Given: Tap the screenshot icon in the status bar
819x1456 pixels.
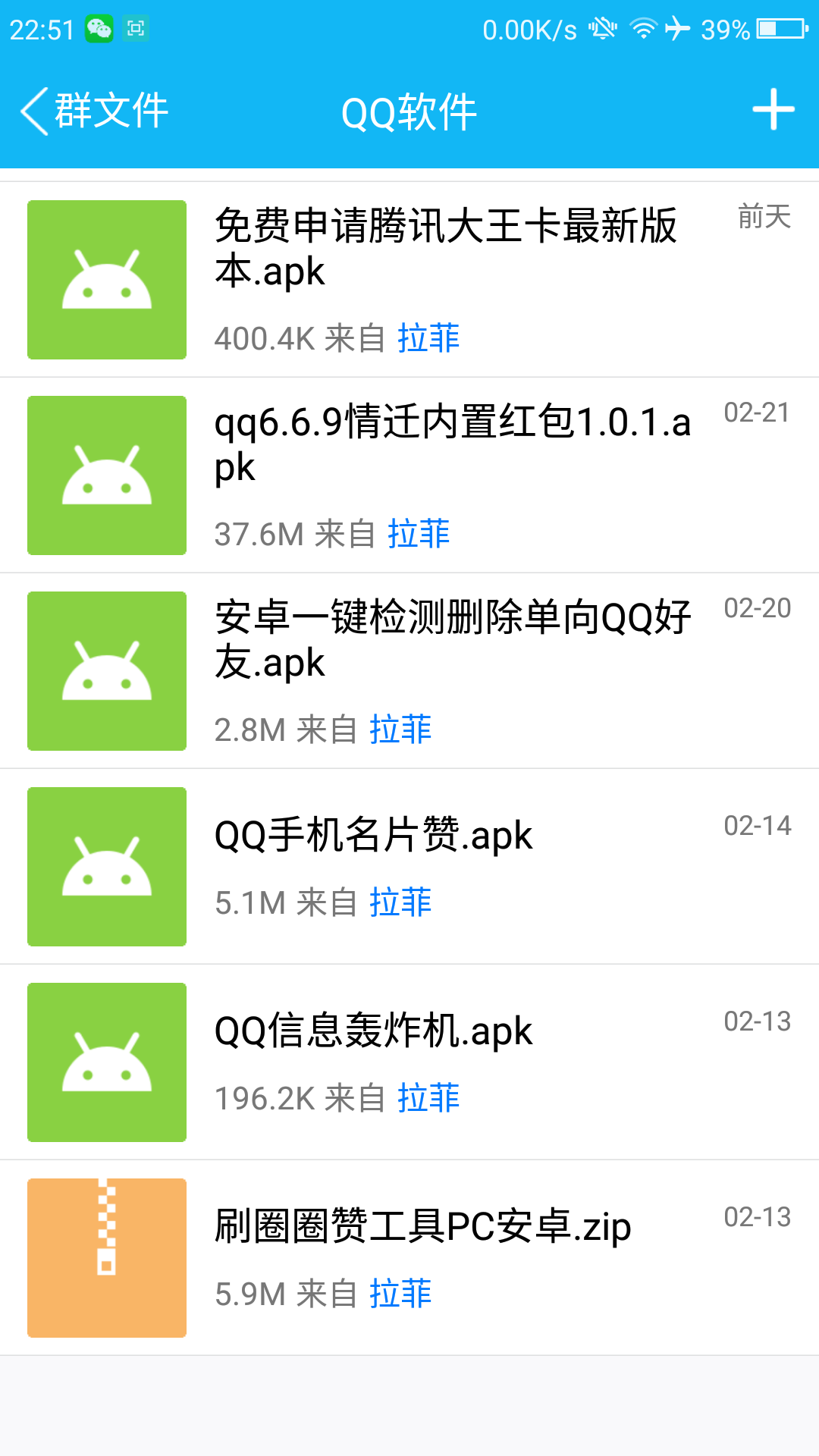Looking at the screenshot, I should pos(135,29).
